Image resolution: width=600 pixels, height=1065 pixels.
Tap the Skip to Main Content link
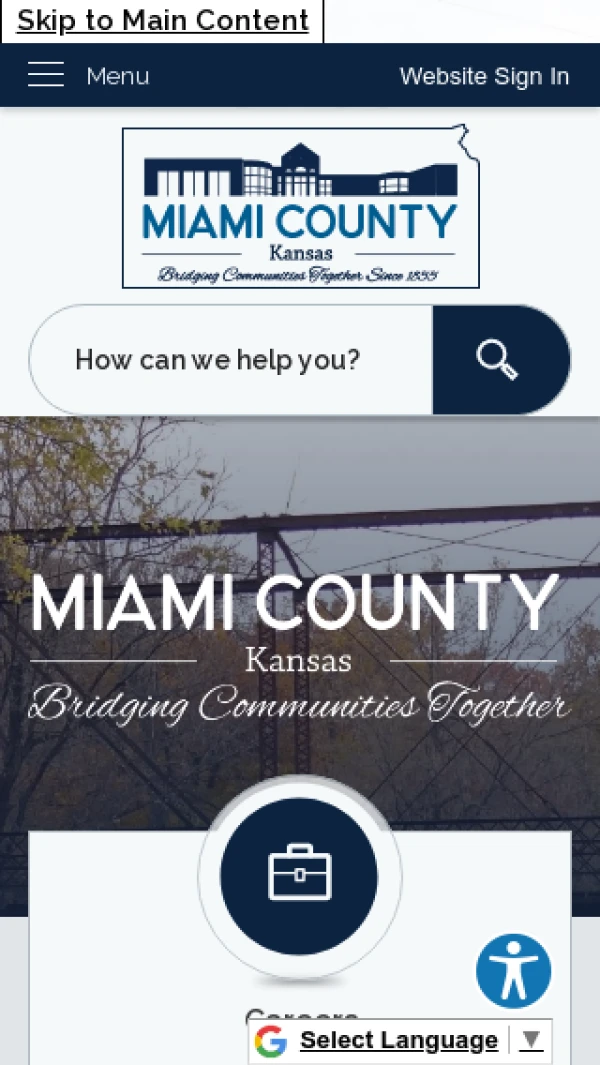tap(162, 21)
